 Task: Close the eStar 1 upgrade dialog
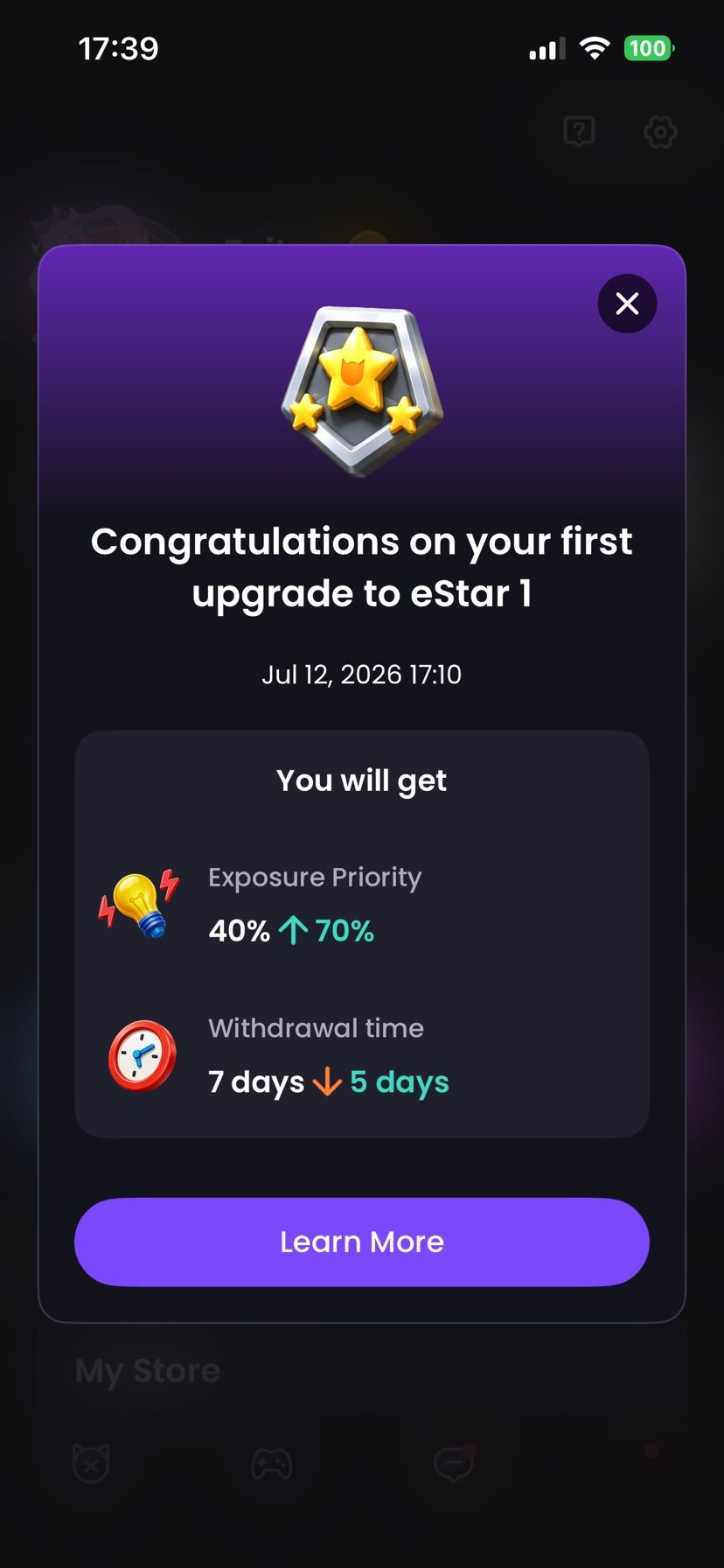pos(627,304)
